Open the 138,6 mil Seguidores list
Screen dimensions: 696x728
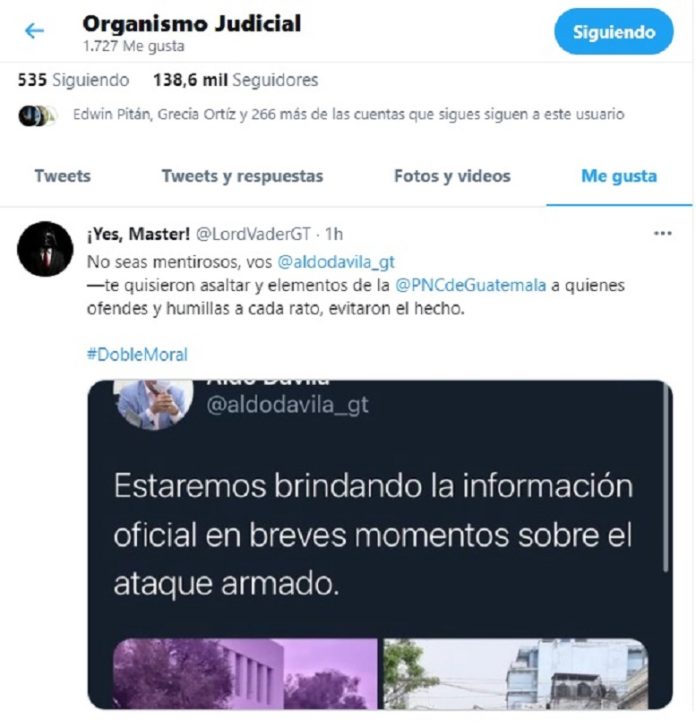point(235,80)
